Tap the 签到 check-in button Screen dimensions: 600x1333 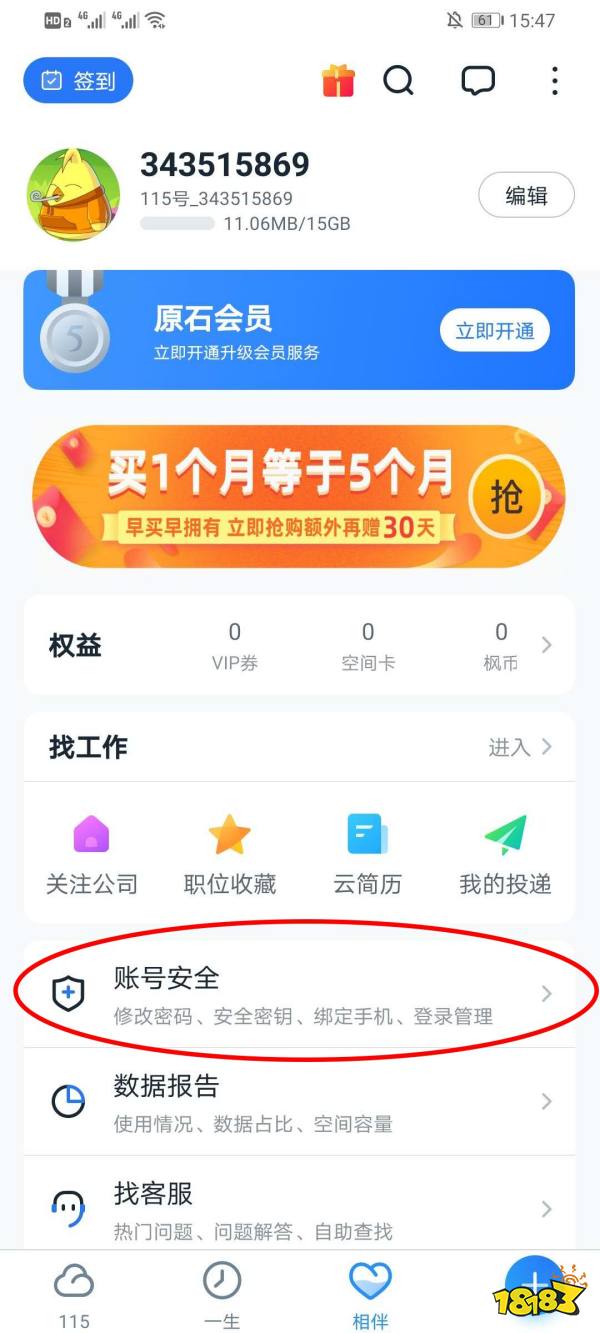click(x=78, y=81)
